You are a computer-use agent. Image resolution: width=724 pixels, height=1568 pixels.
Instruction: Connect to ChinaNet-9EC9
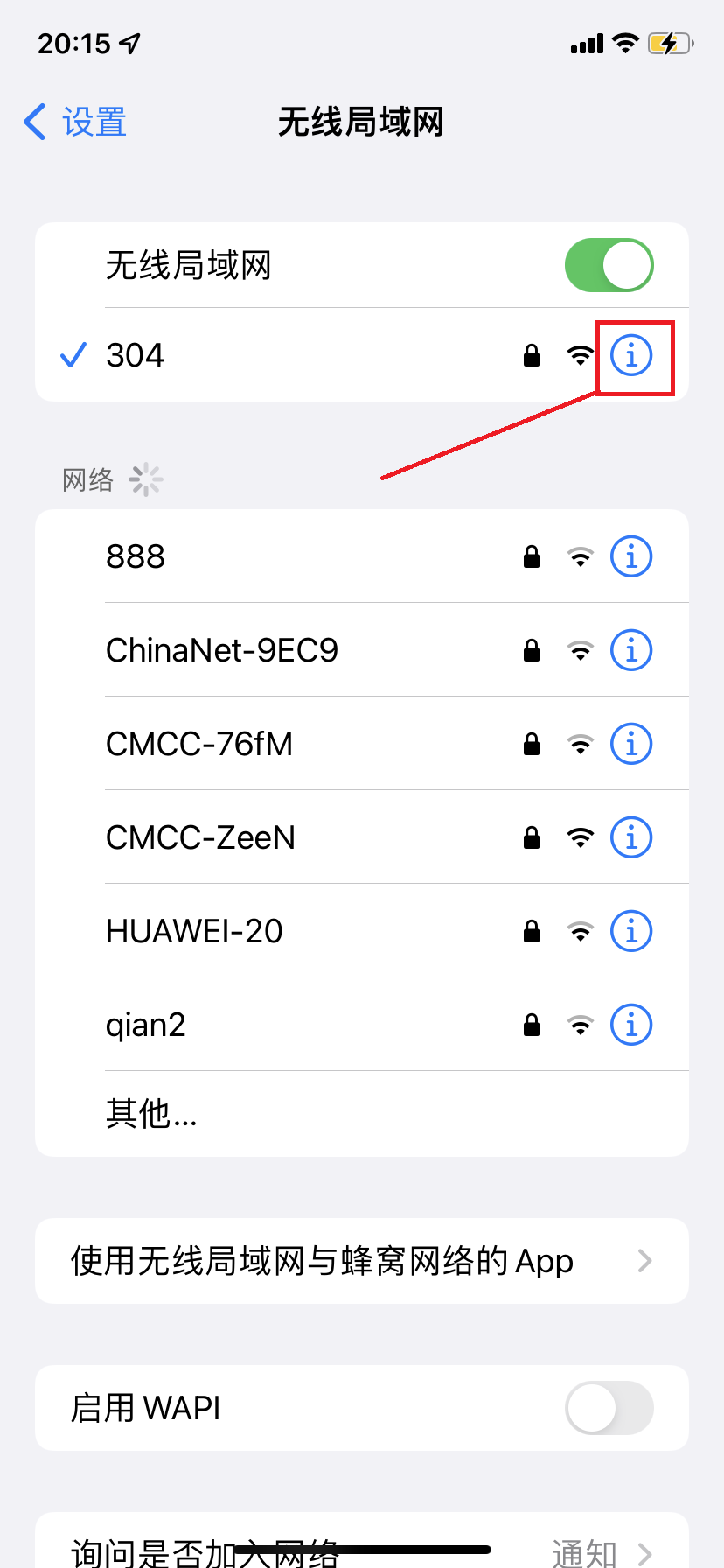pos(362,650)
